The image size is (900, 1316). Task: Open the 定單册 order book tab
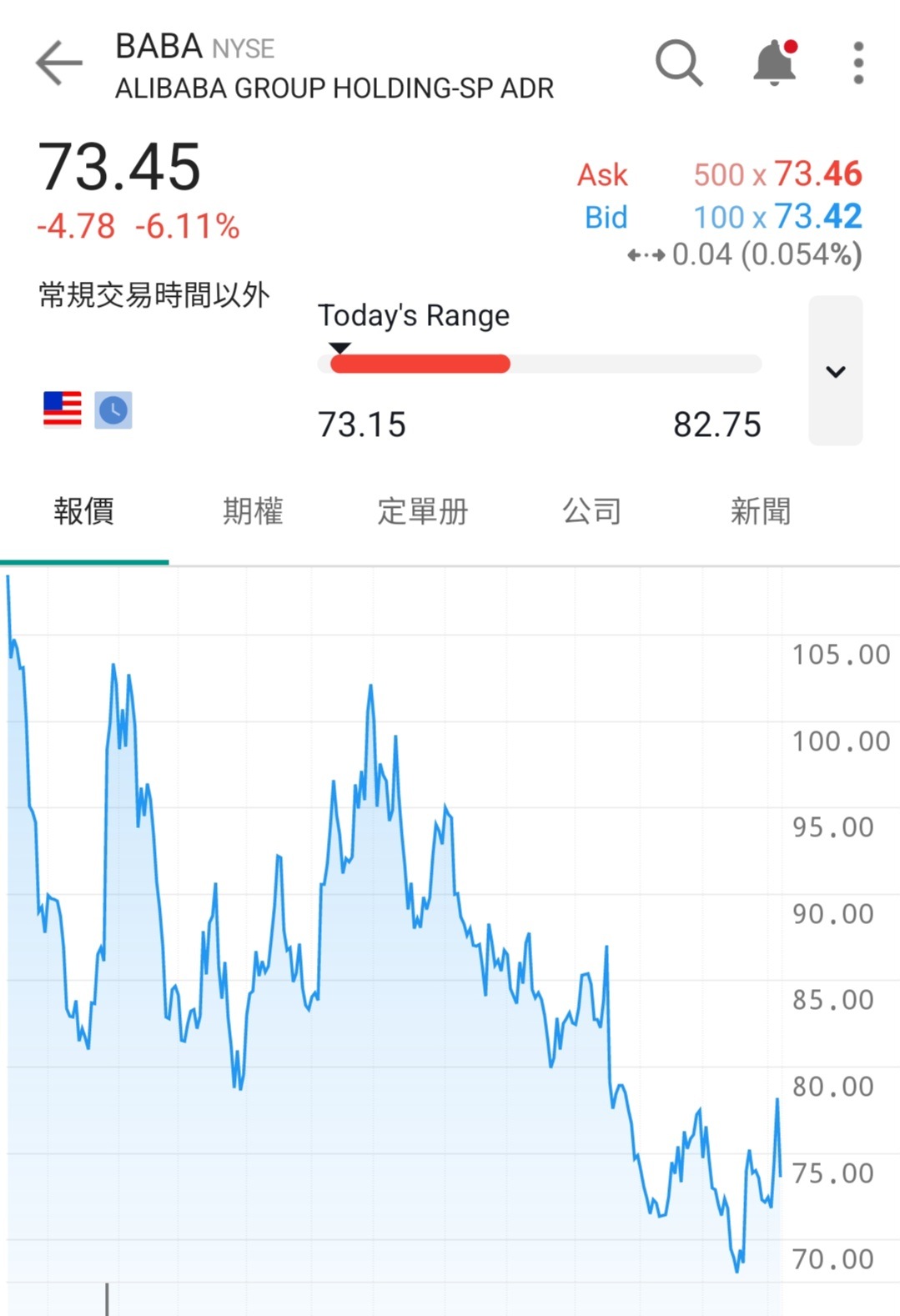pos(423,512)
